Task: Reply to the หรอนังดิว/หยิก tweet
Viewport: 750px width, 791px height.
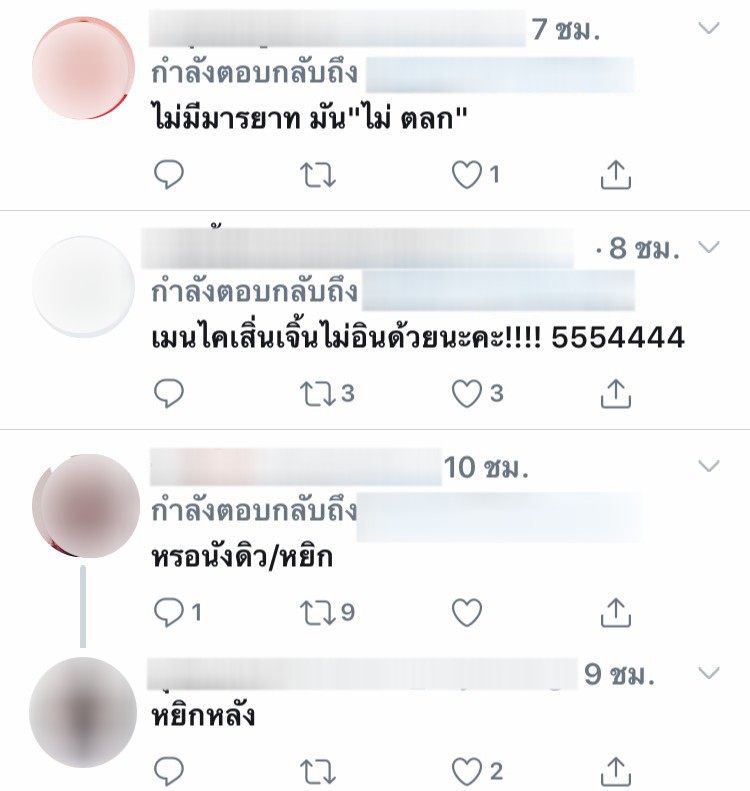Action: (169, 612)
